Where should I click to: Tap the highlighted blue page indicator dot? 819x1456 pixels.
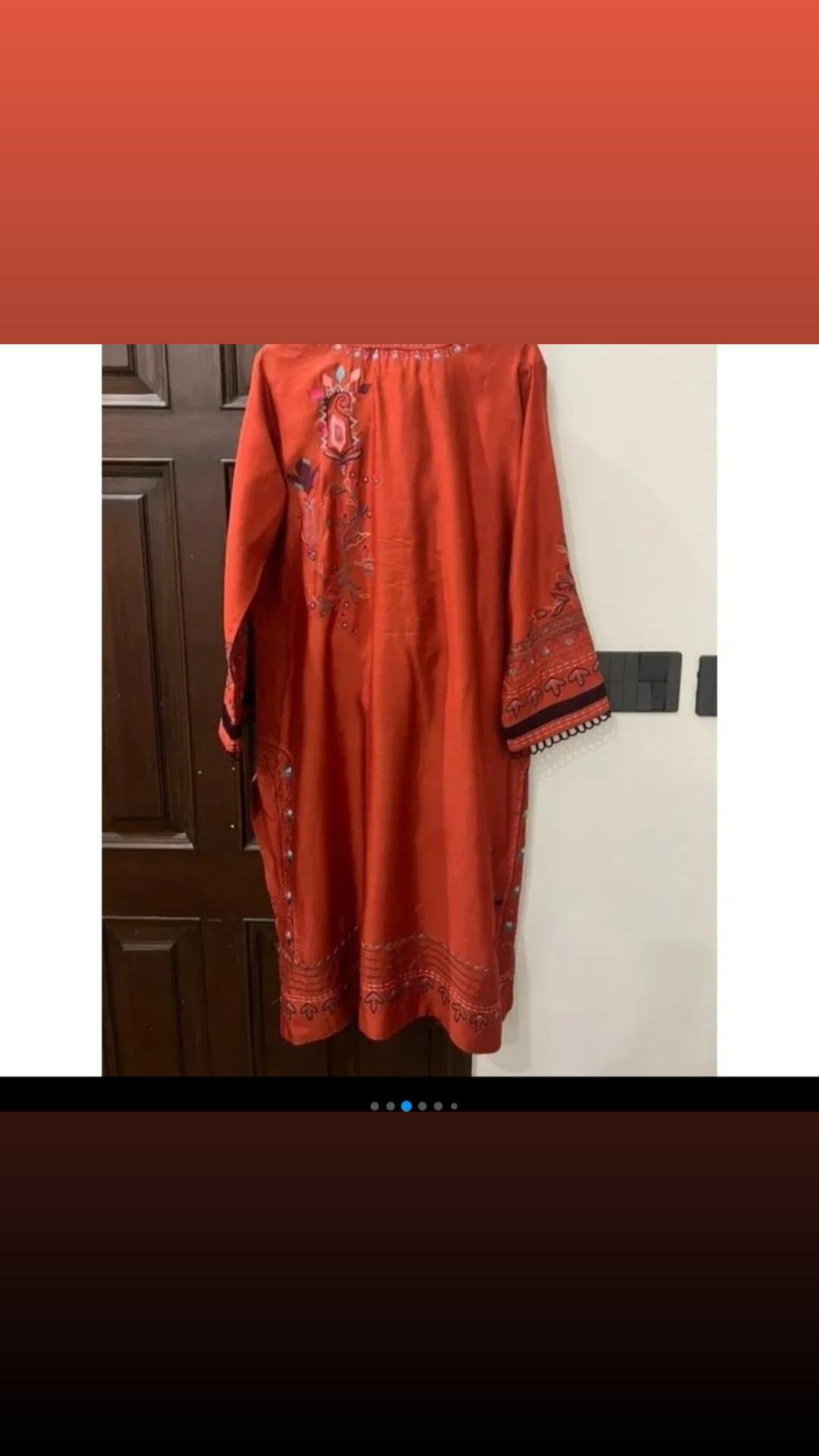(406, 1106)
